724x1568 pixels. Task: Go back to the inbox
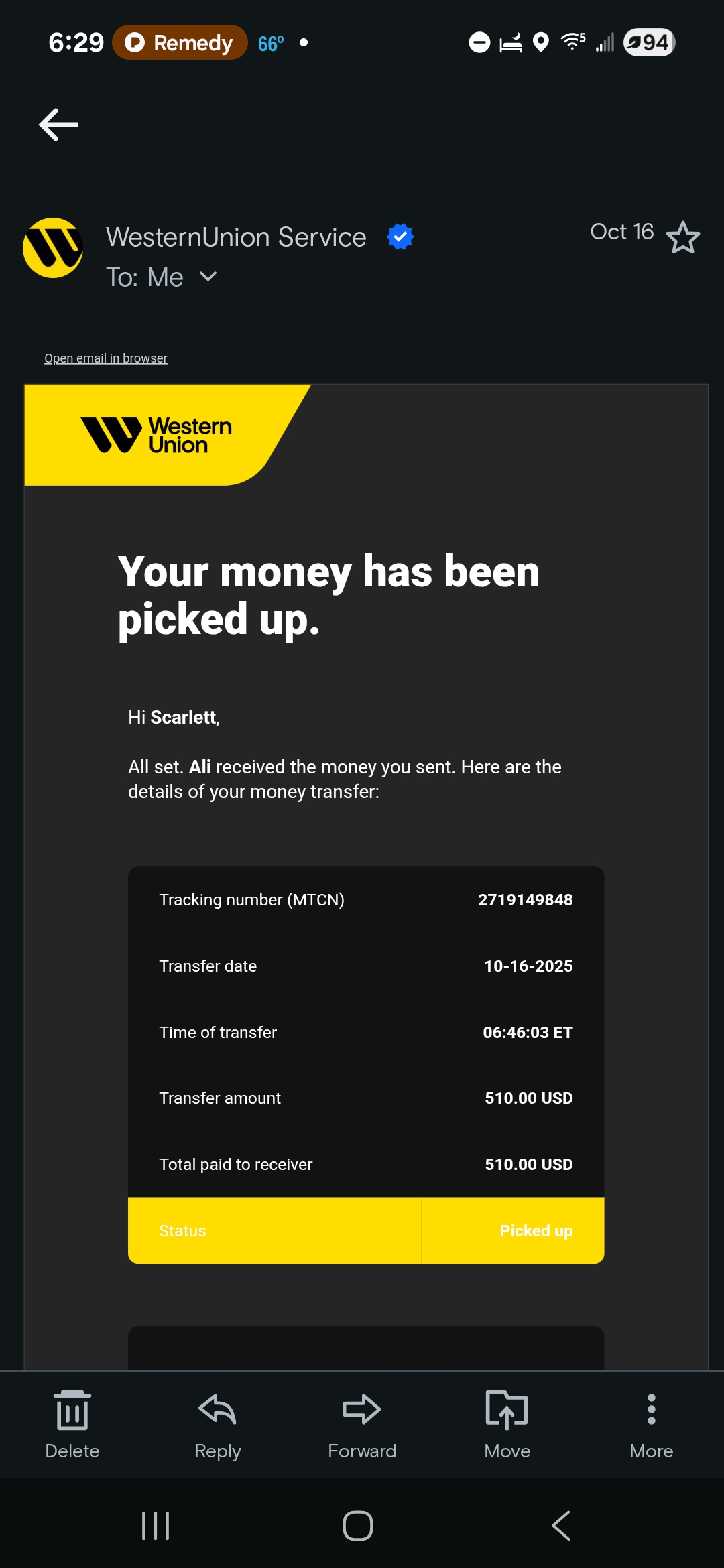point(59,125)
